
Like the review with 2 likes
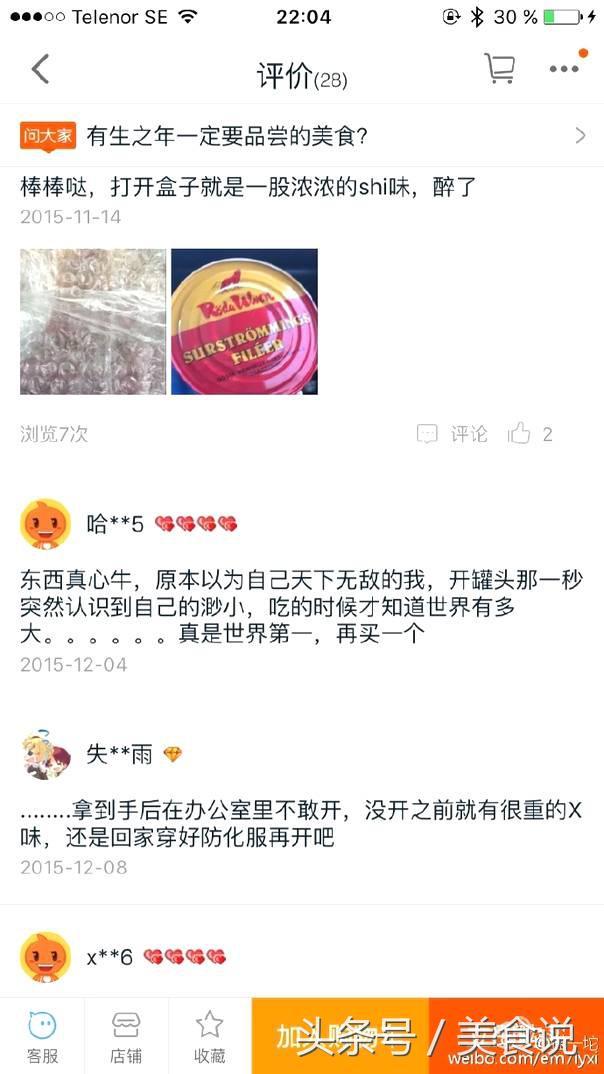tap(530, 434)
